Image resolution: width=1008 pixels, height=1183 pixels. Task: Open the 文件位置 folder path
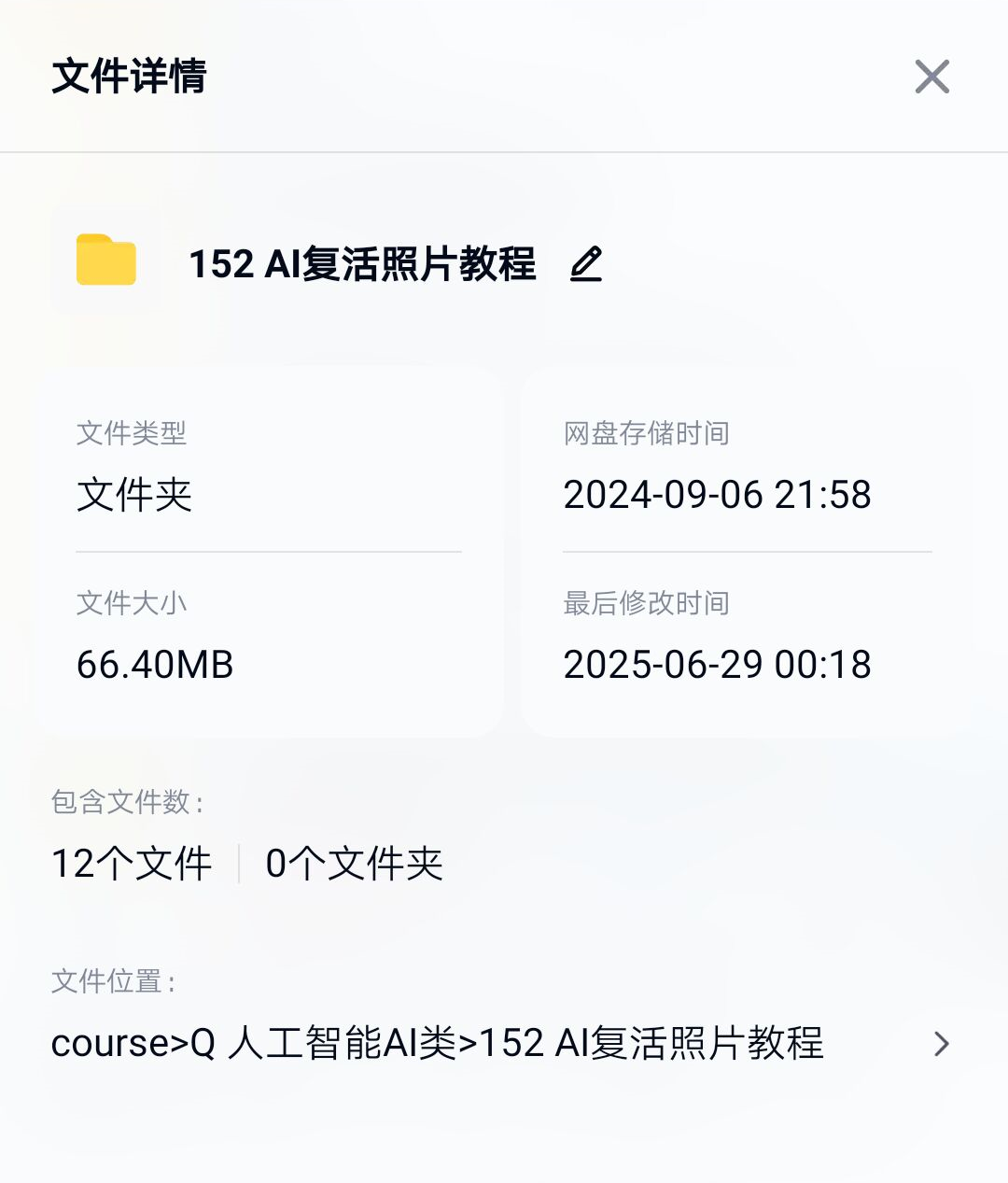[941, 1044]
